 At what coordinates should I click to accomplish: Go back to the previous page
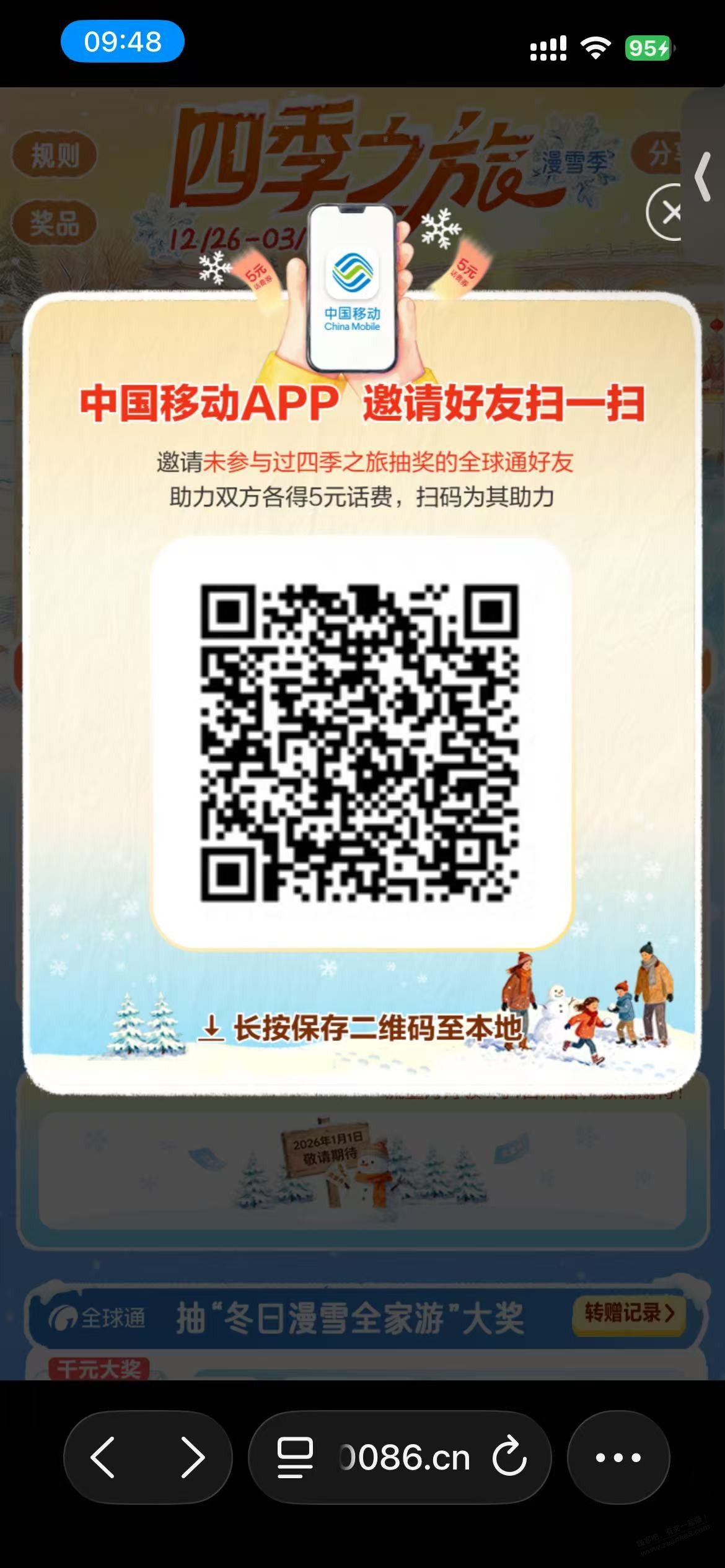point(103,1458)
